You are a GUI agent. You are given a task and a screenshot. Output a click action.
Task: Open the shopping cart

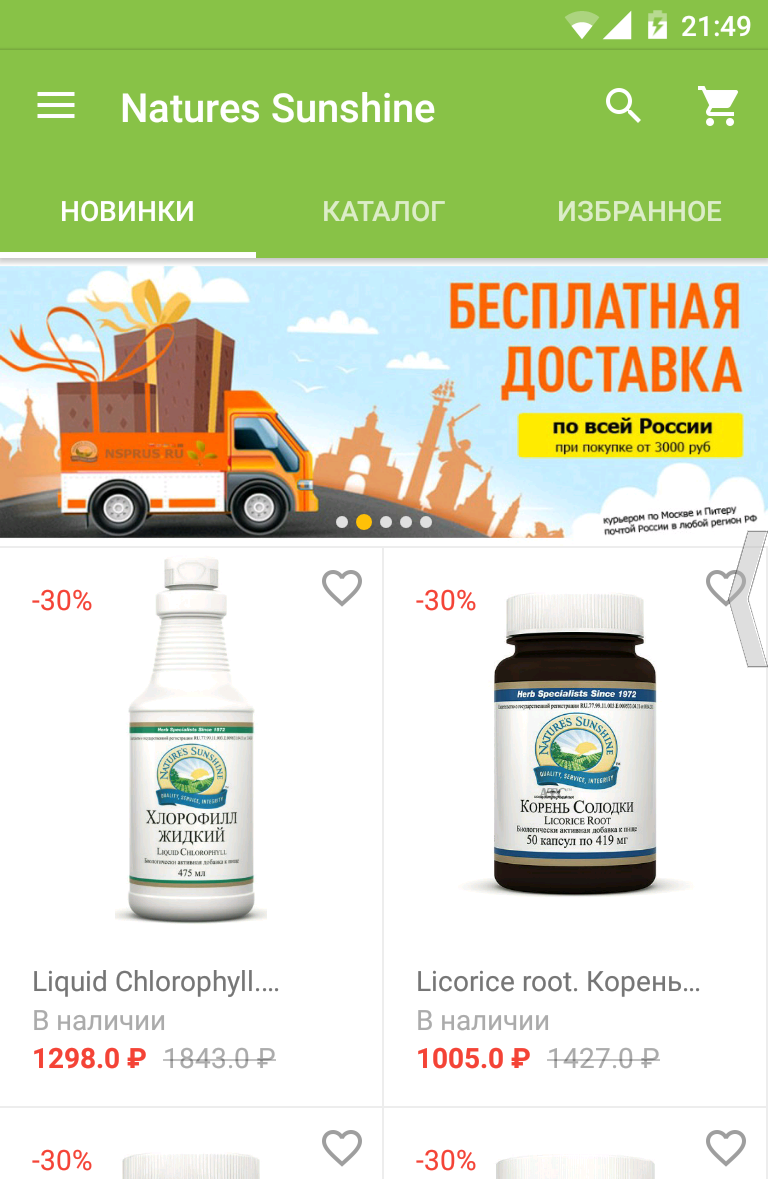tap(718, 106)
